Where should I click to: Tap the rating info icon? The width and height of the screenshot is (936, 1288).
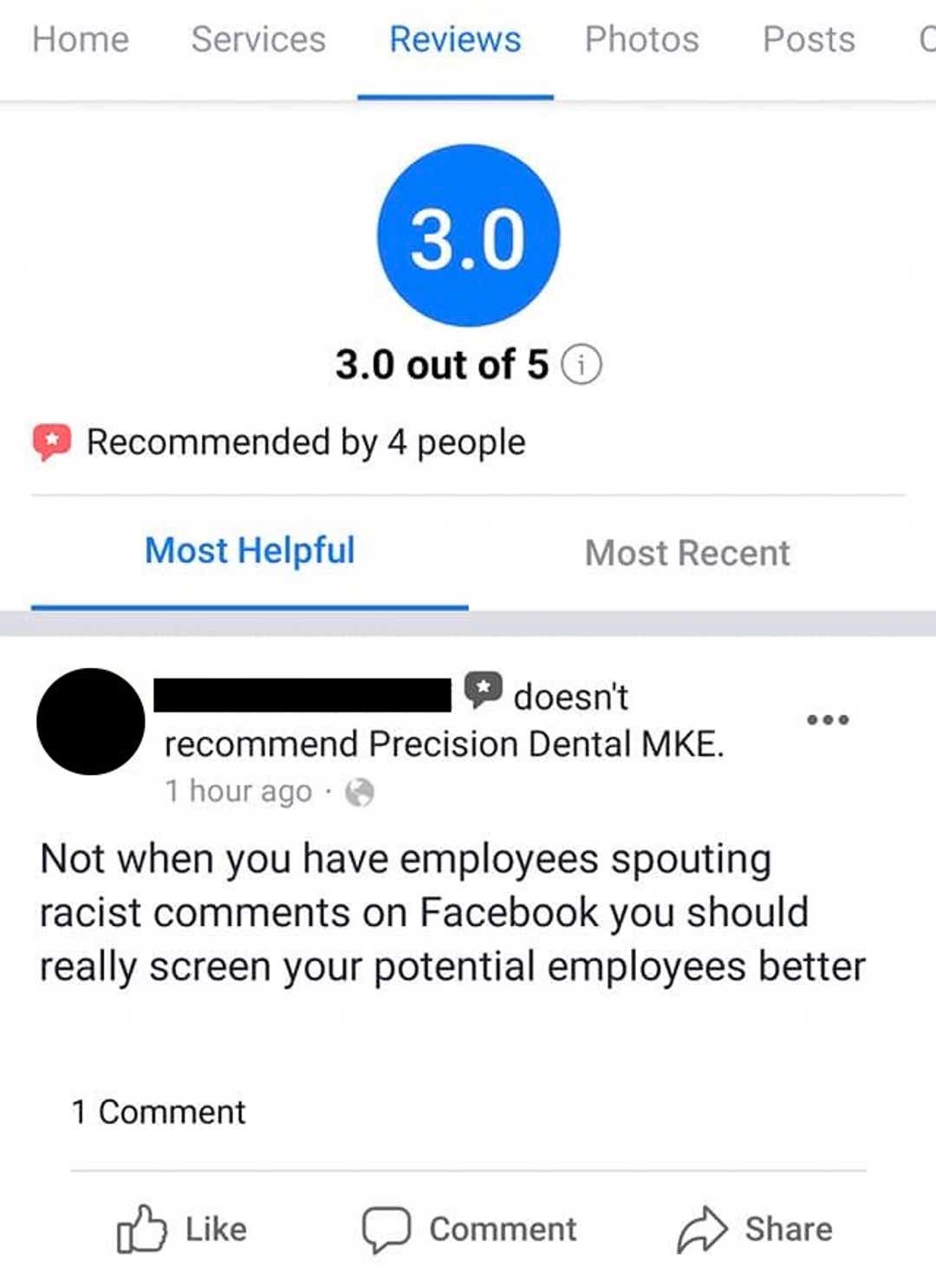[582, 365]
